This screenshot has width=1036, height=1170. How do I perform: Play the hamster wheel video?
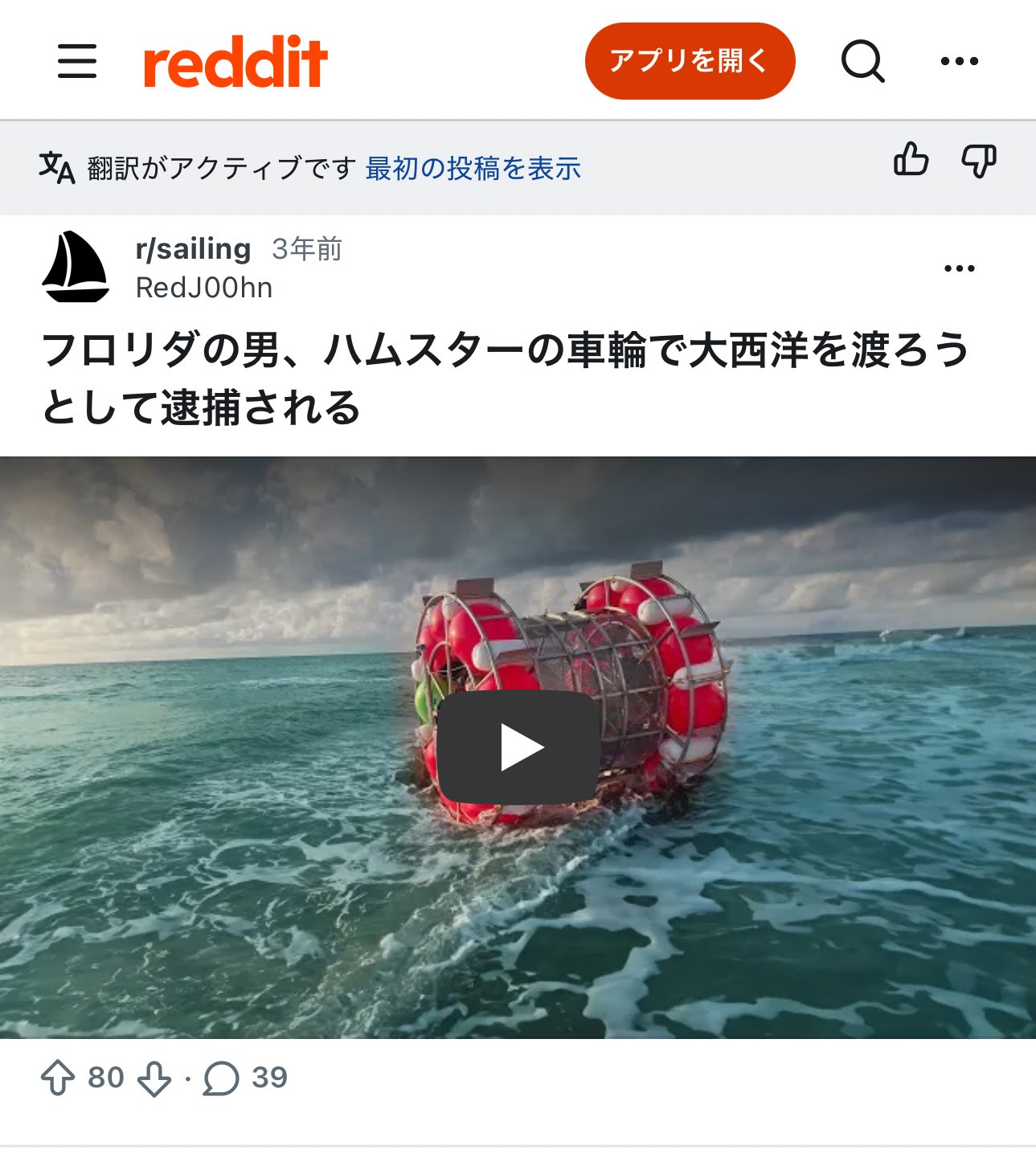click(x=519, y=747)
